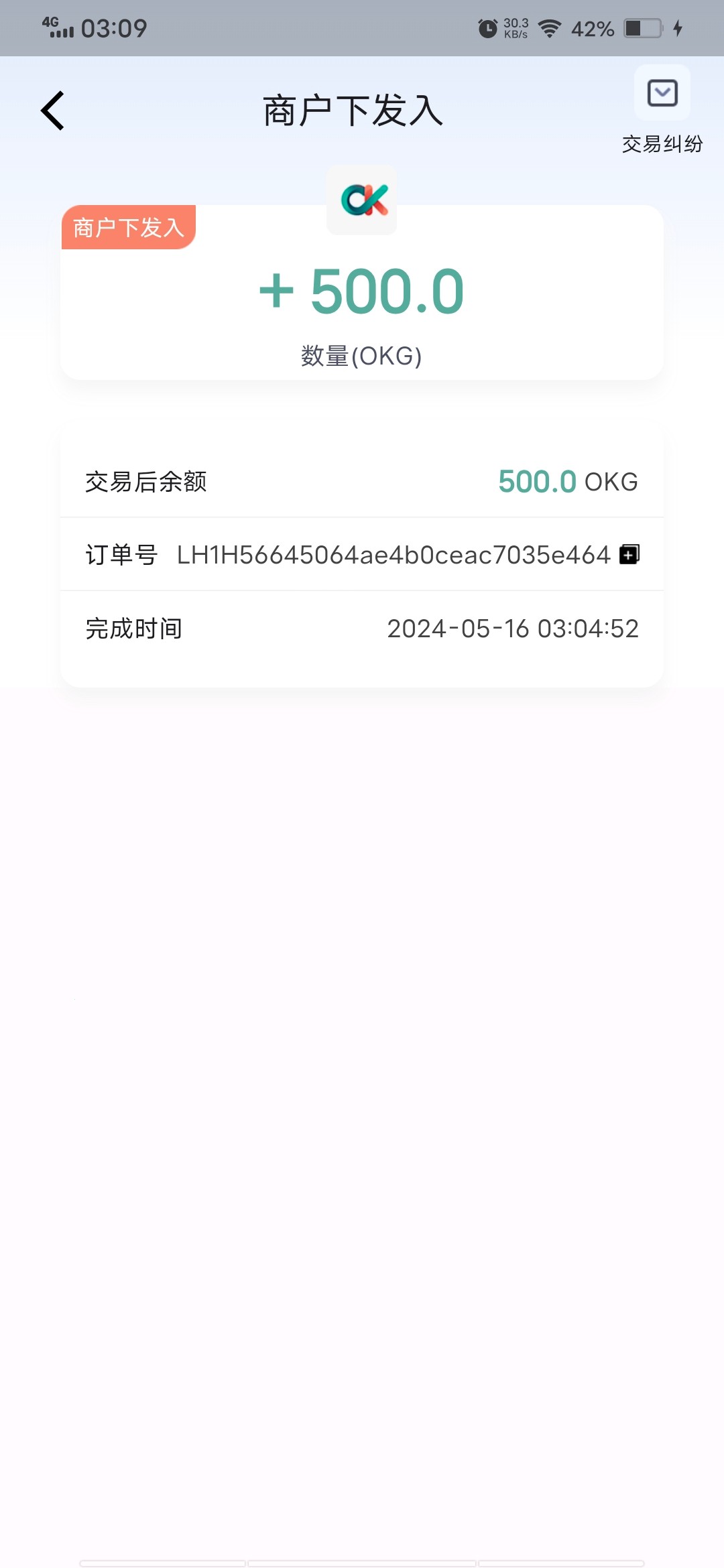Viewport: 724px width, 1568px height.
Task: Tap the 数量(OKG) quantity label
Action: click(x=361, y=355)
